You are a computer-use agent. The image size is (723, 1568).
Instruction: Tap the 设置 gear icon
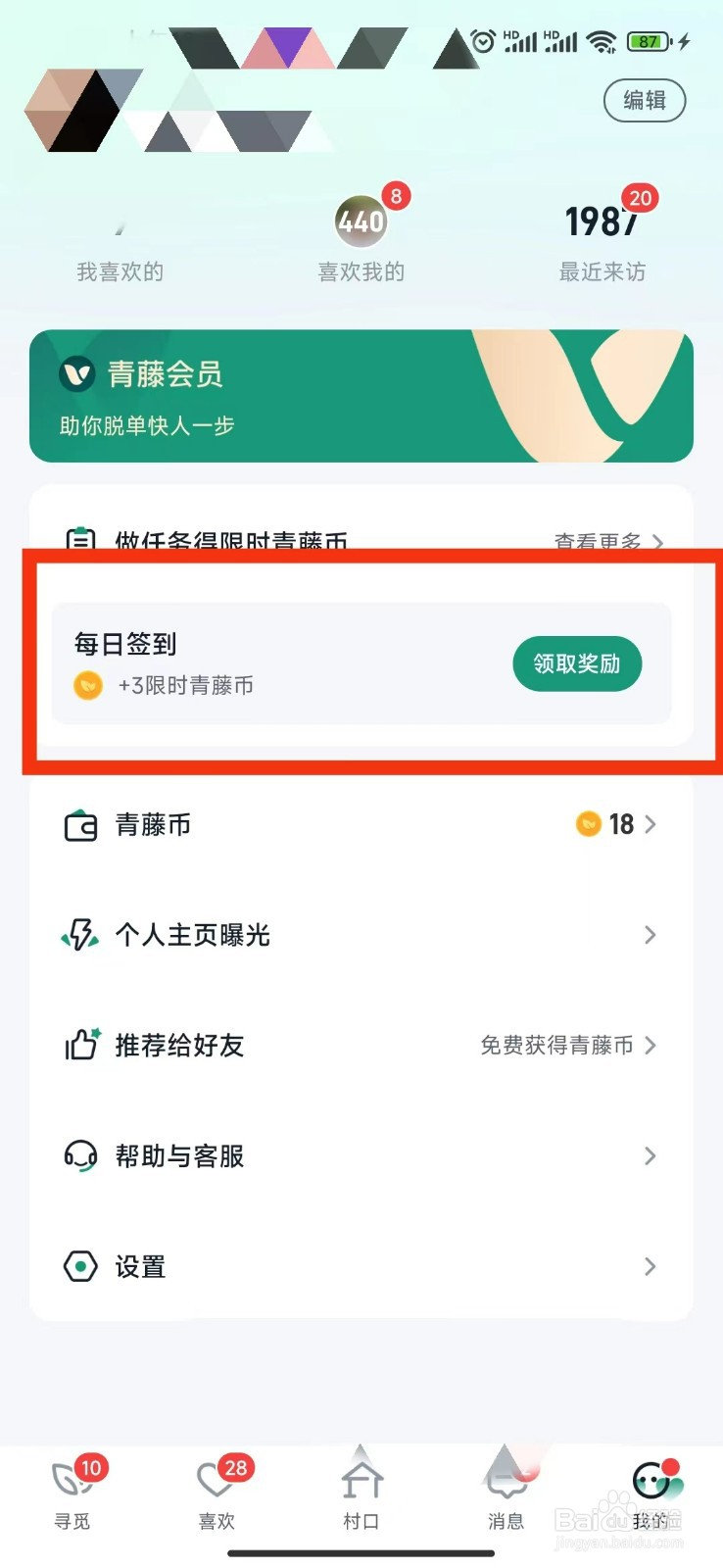point(79,1266)
